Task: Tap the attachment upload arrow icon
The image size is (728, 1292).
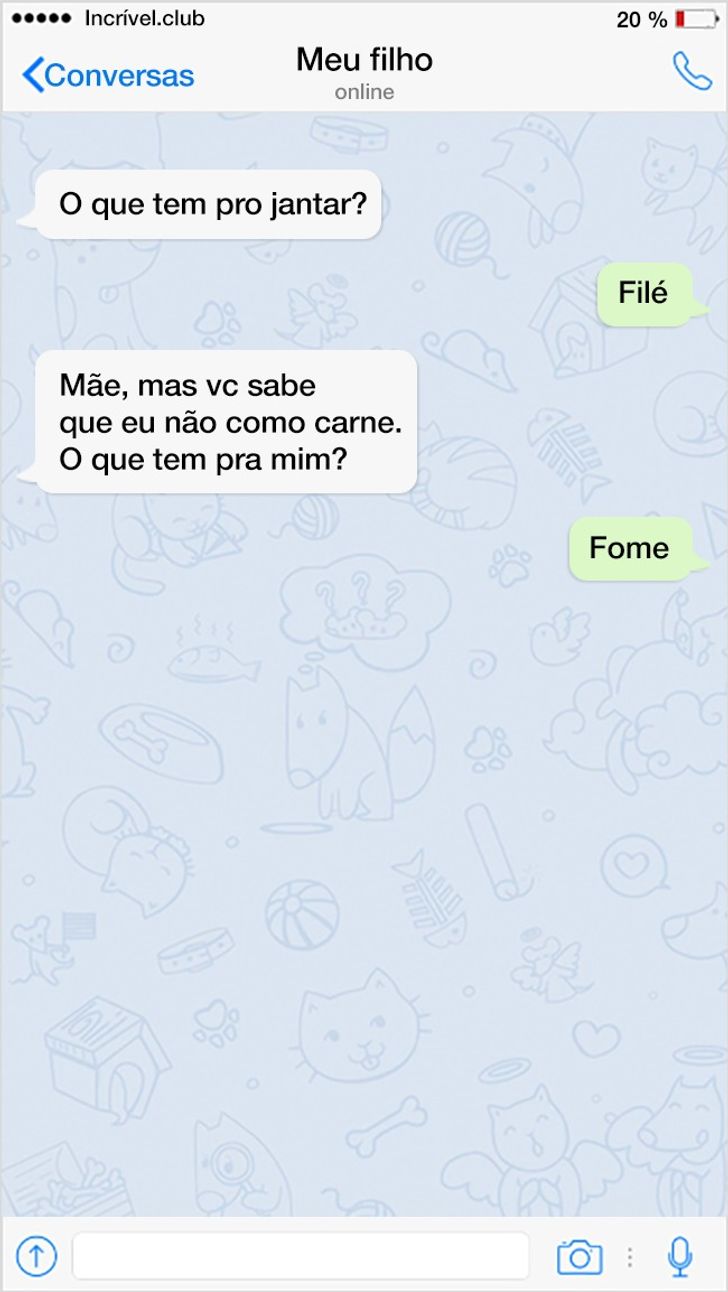Action: click(x=36, y=1255)
